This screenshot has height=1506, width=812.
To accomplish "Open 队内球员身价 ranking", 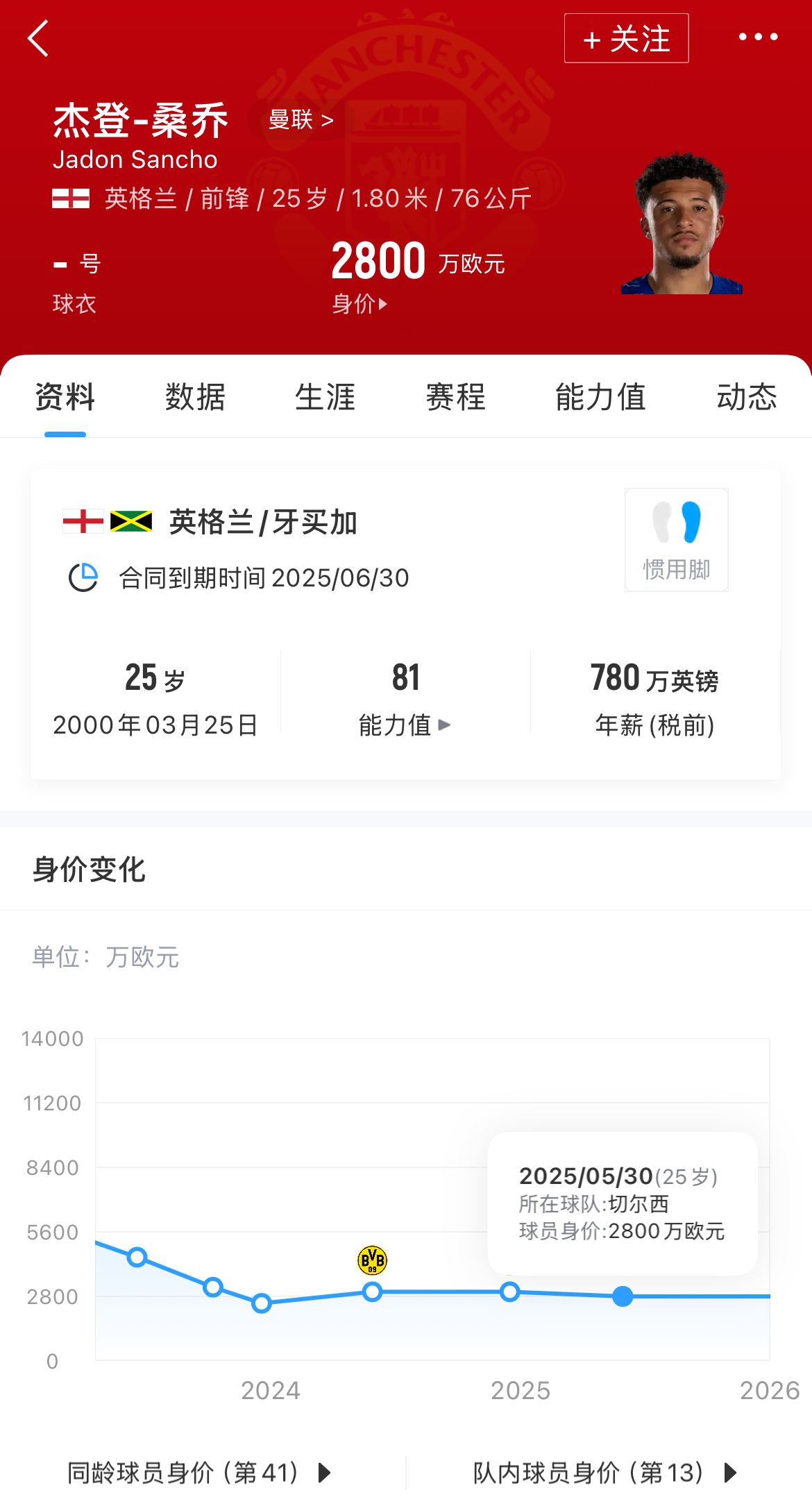I will (604, 1473).
